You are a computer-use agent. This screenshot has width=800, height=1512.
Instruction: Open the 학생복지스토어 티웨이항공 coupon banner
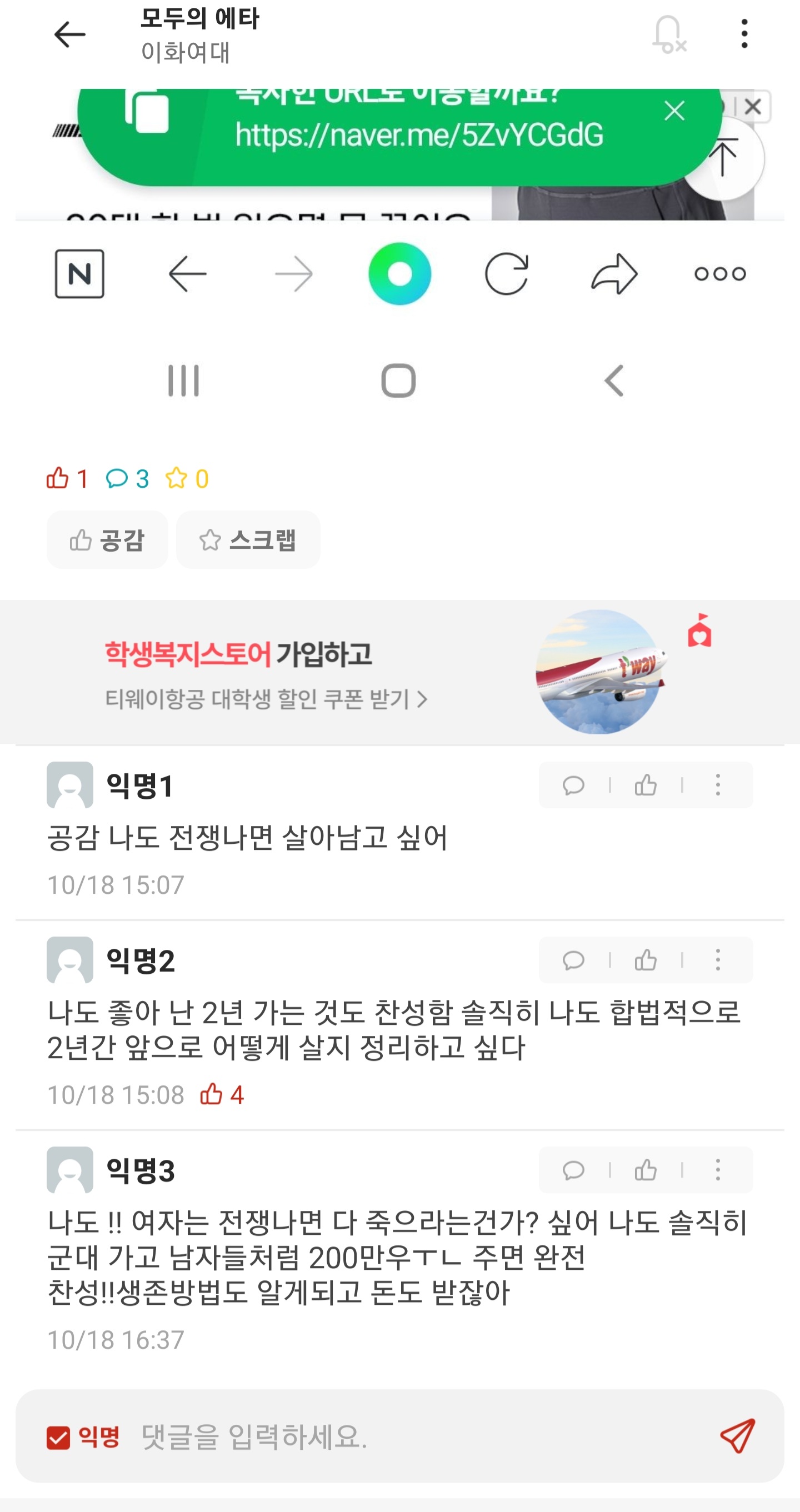click(399, 672)
